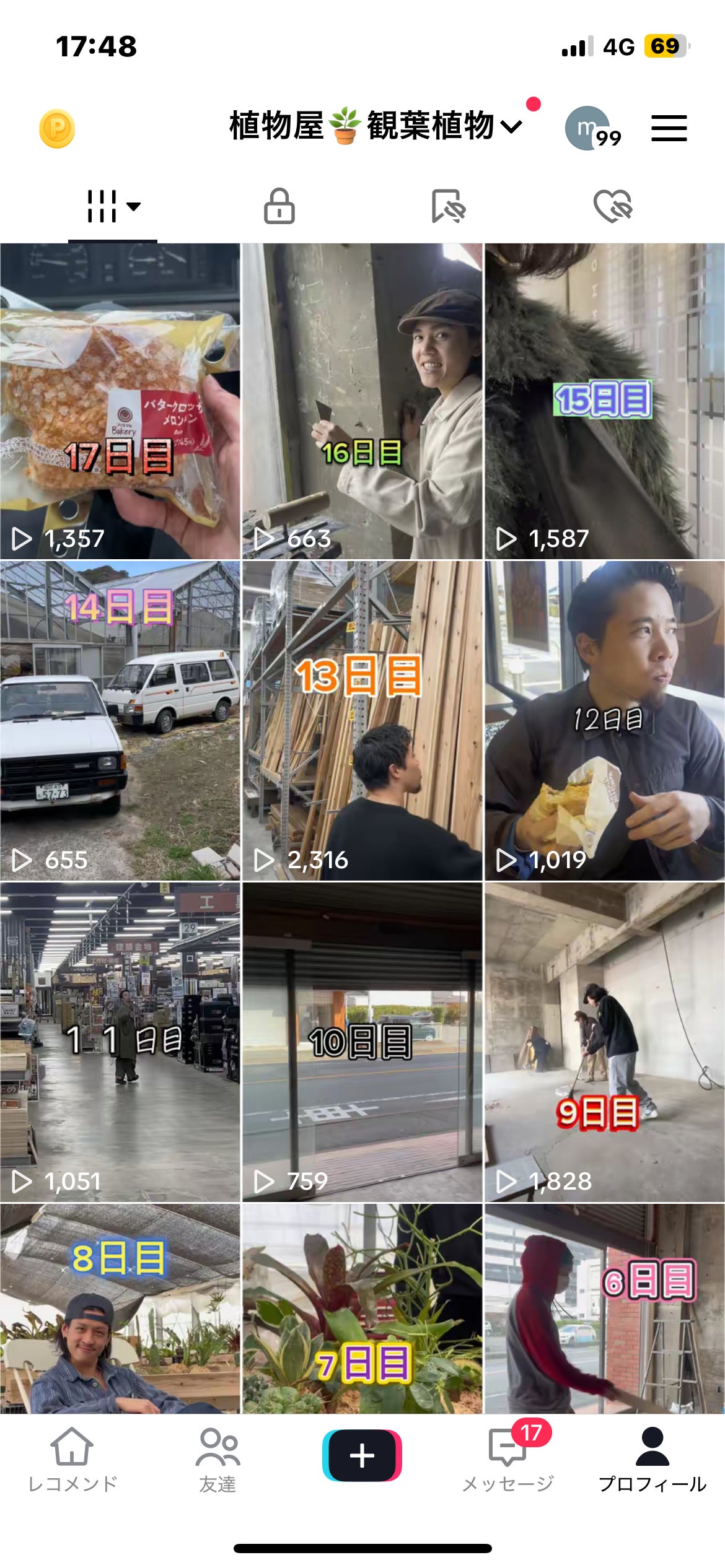Open the hamburger menu

669,128
